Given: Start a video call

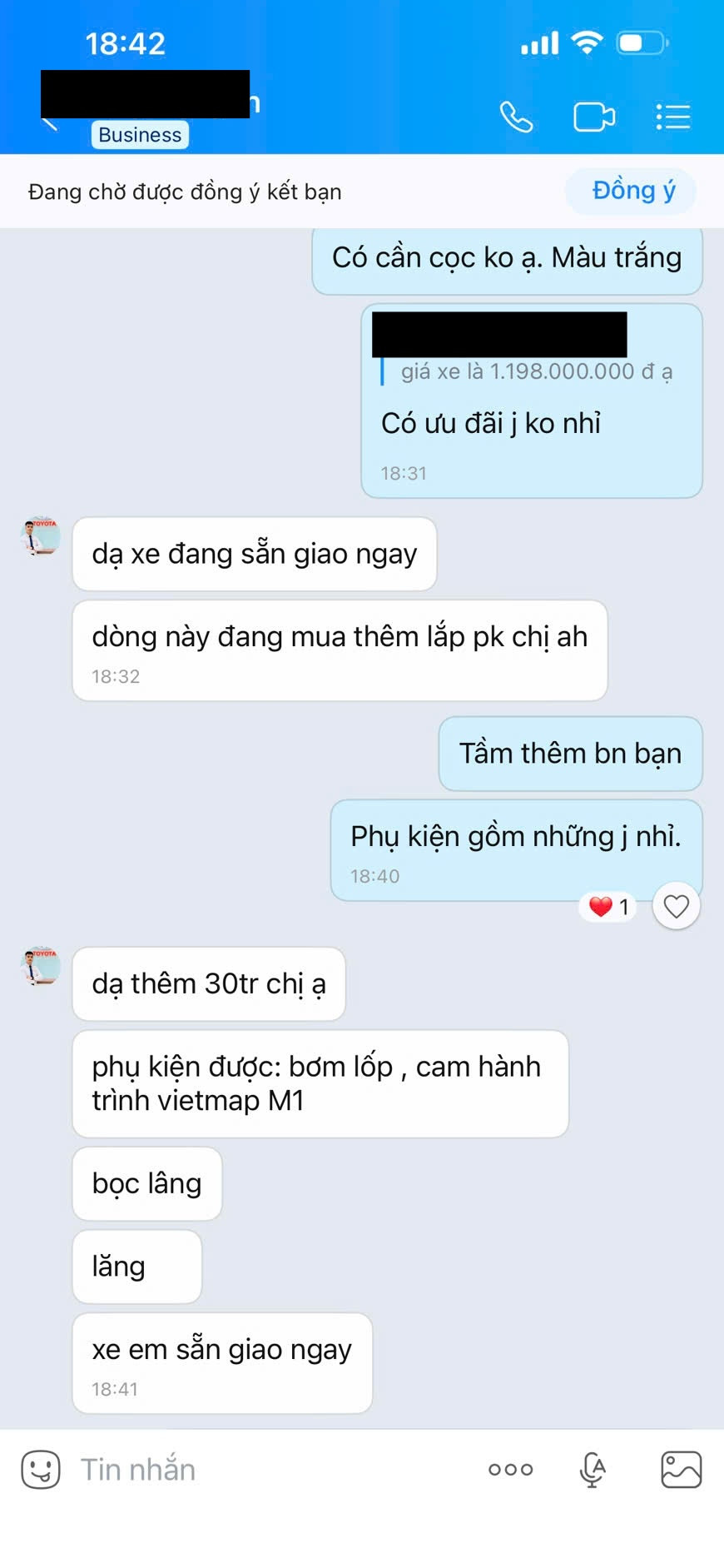Looking at the screenshot, I should click(594, 117).
